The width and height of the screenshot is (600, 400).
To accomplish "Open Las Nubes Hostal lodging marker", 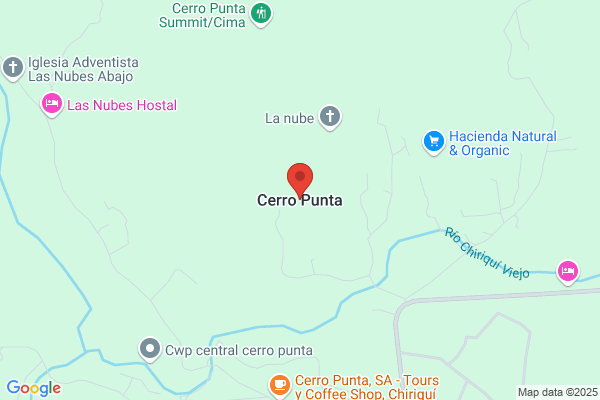I will (52, 104).
